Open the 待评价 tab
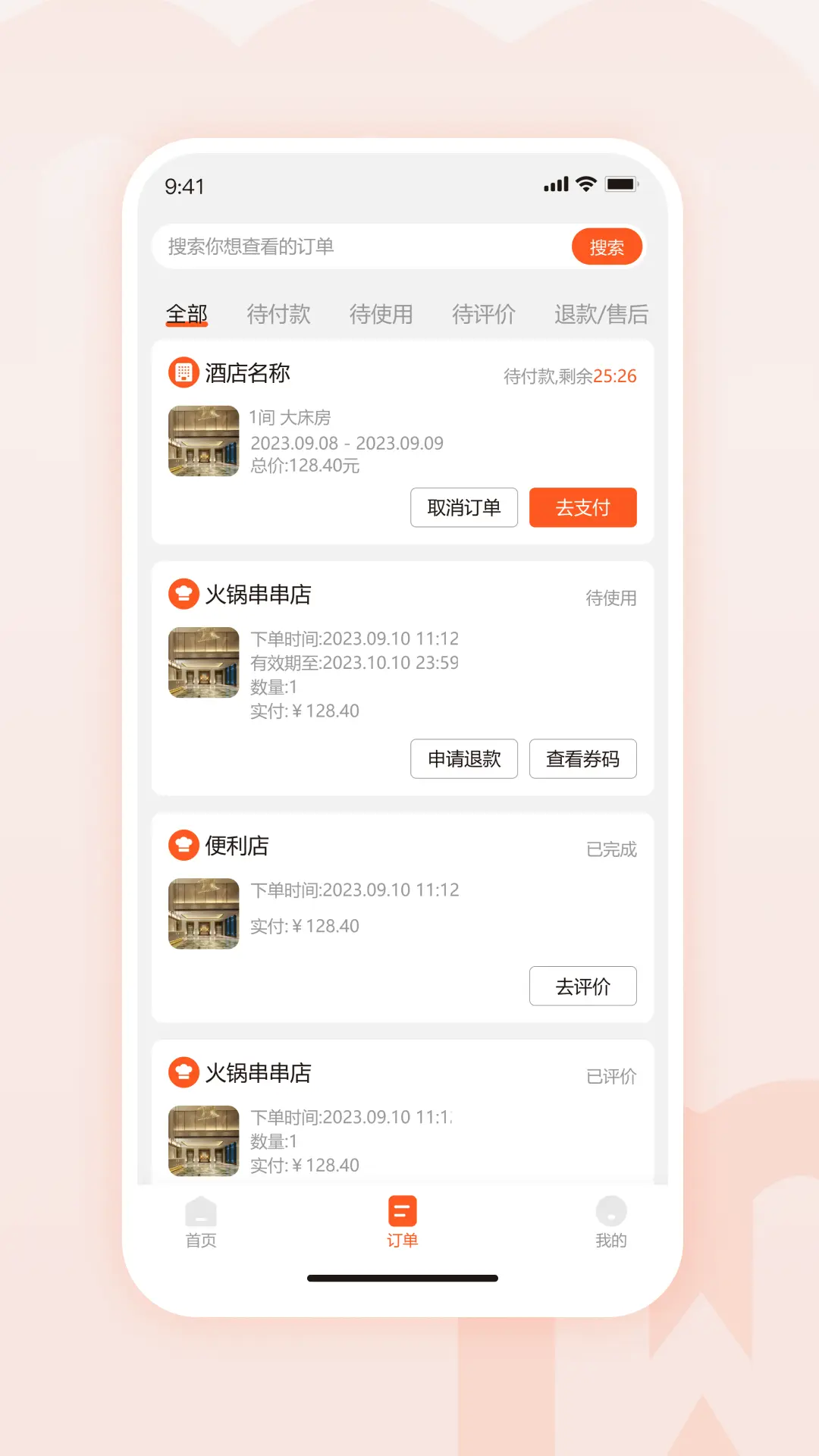The image size is (819, 1456). coord(485,313)
